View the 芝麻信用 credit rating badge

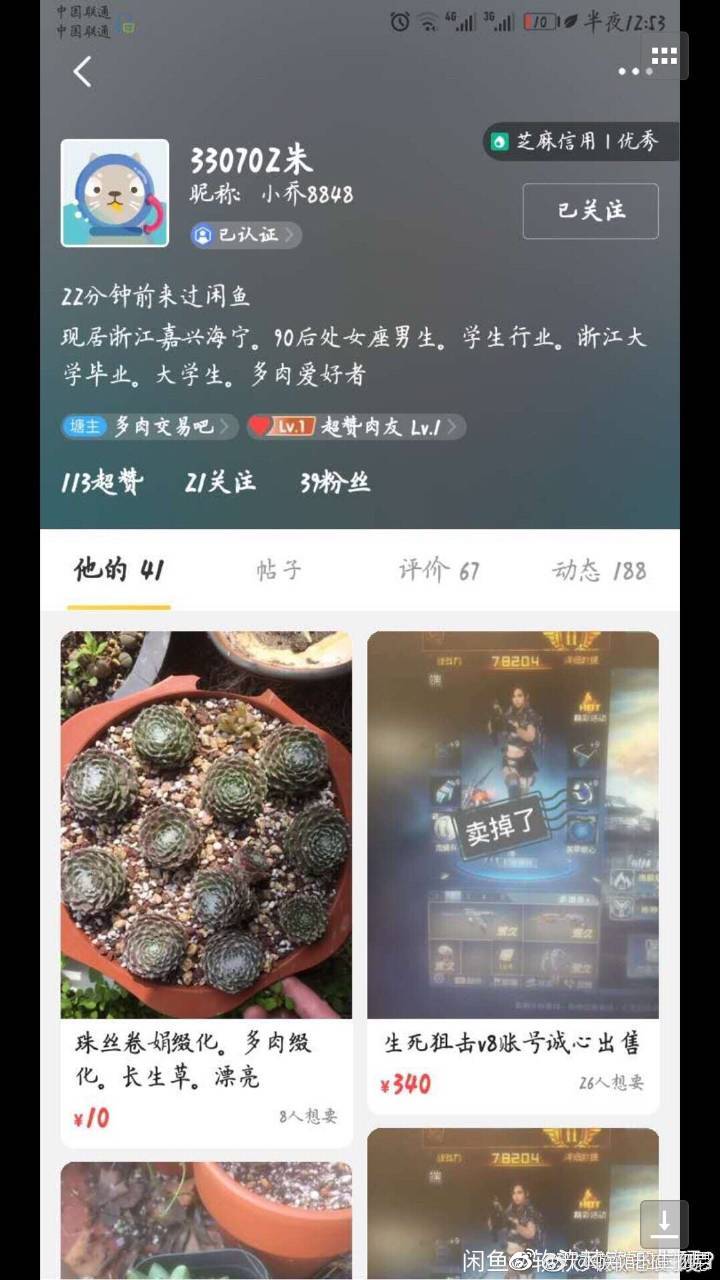pos(581,142)
